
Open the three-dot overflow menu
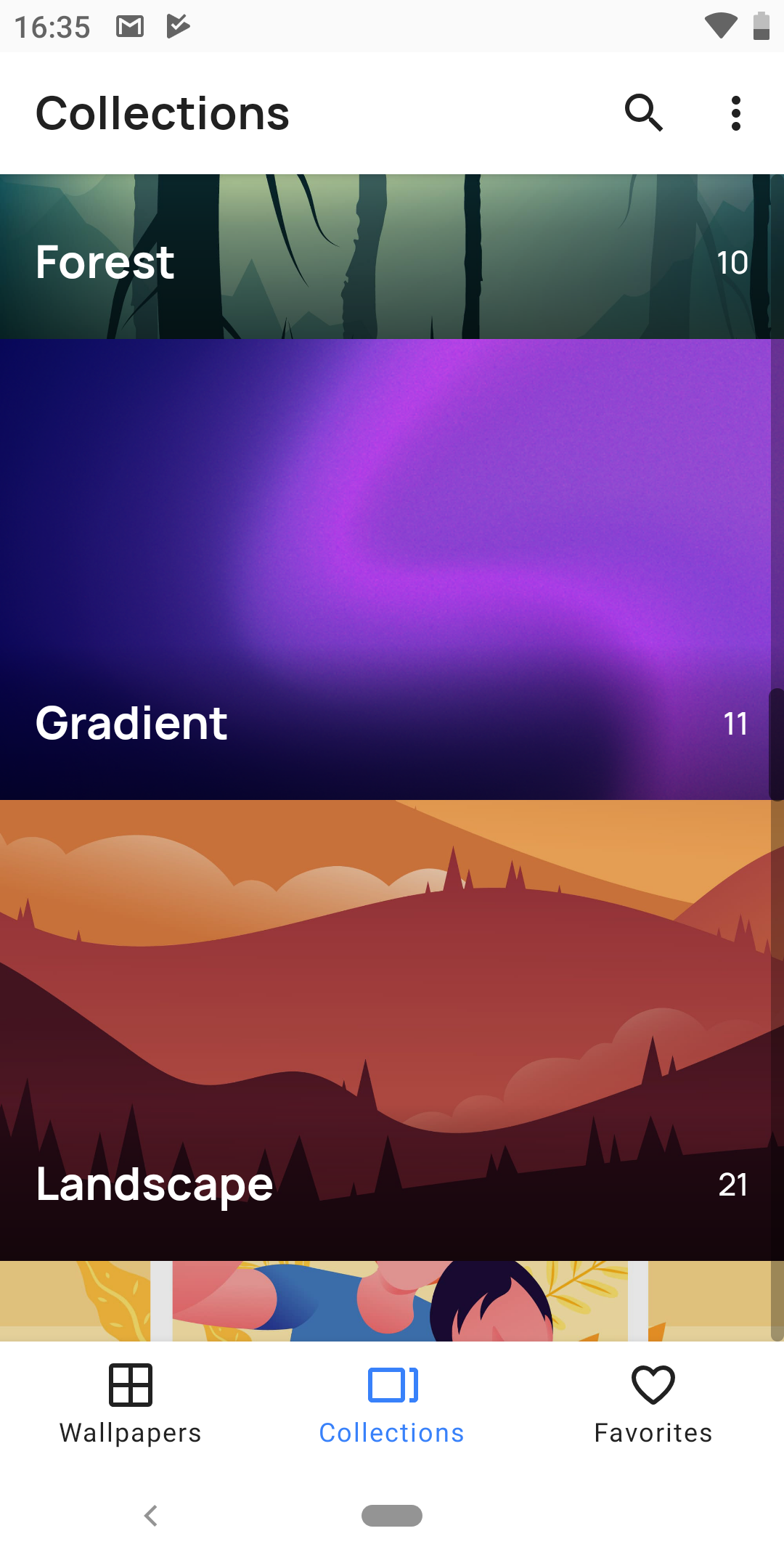(x=736, y=113)
